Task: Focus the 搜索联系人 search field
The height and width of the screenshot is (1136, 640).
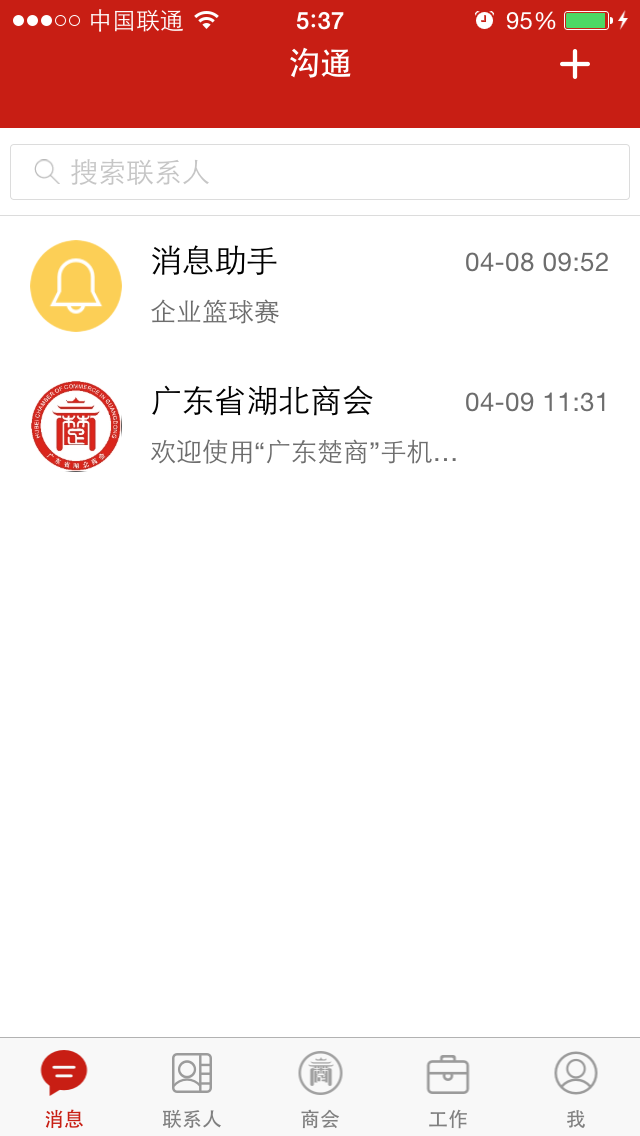Action: (x=320, y=172)
